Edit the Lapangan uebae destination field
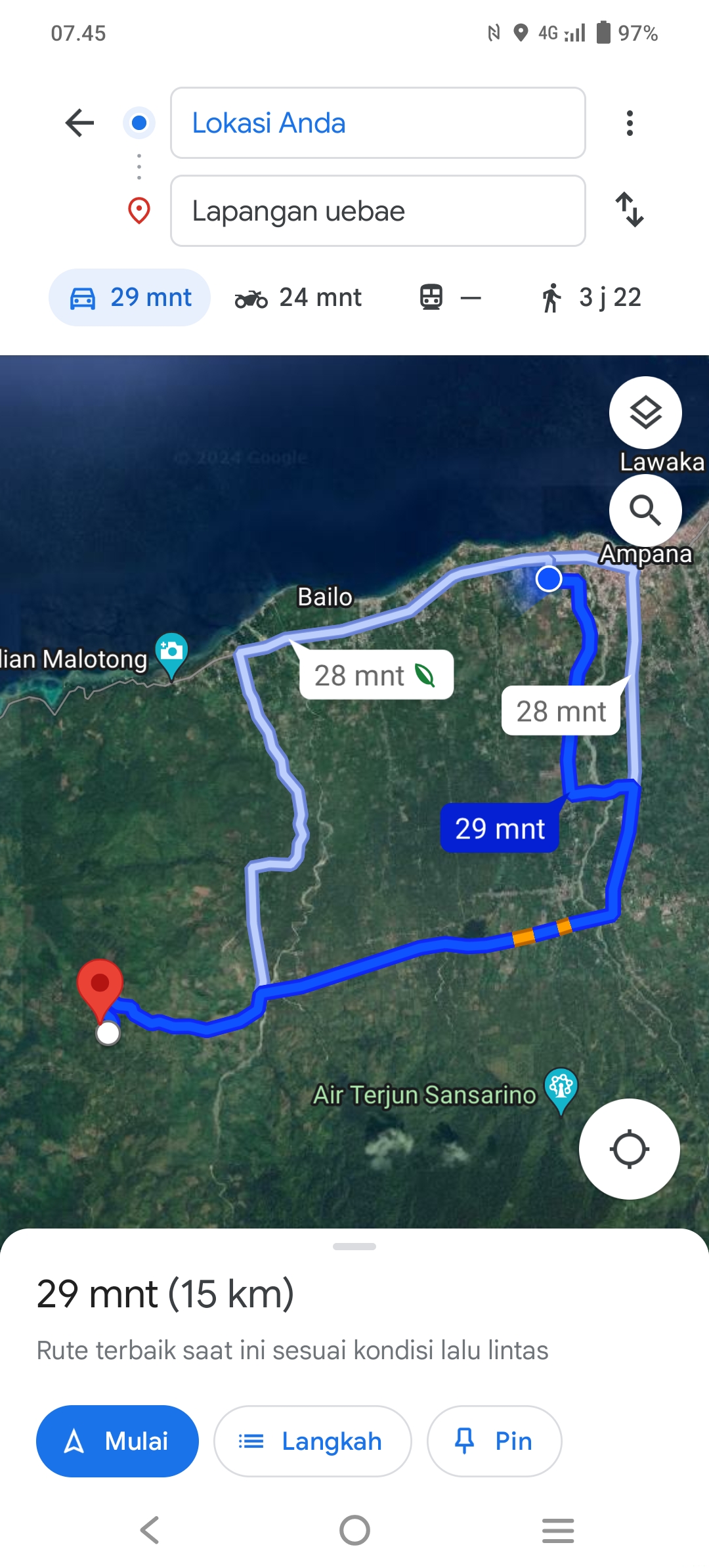Viewport: 709px width, 1568px height. tap(378, 211)
